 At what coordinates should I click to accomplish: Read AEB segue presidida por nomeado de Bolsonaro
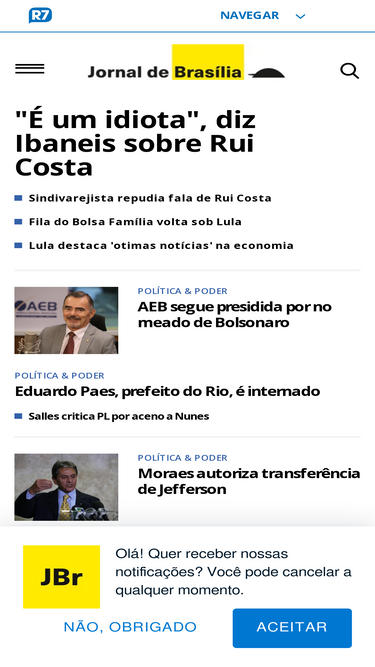[x=234, y=314]
